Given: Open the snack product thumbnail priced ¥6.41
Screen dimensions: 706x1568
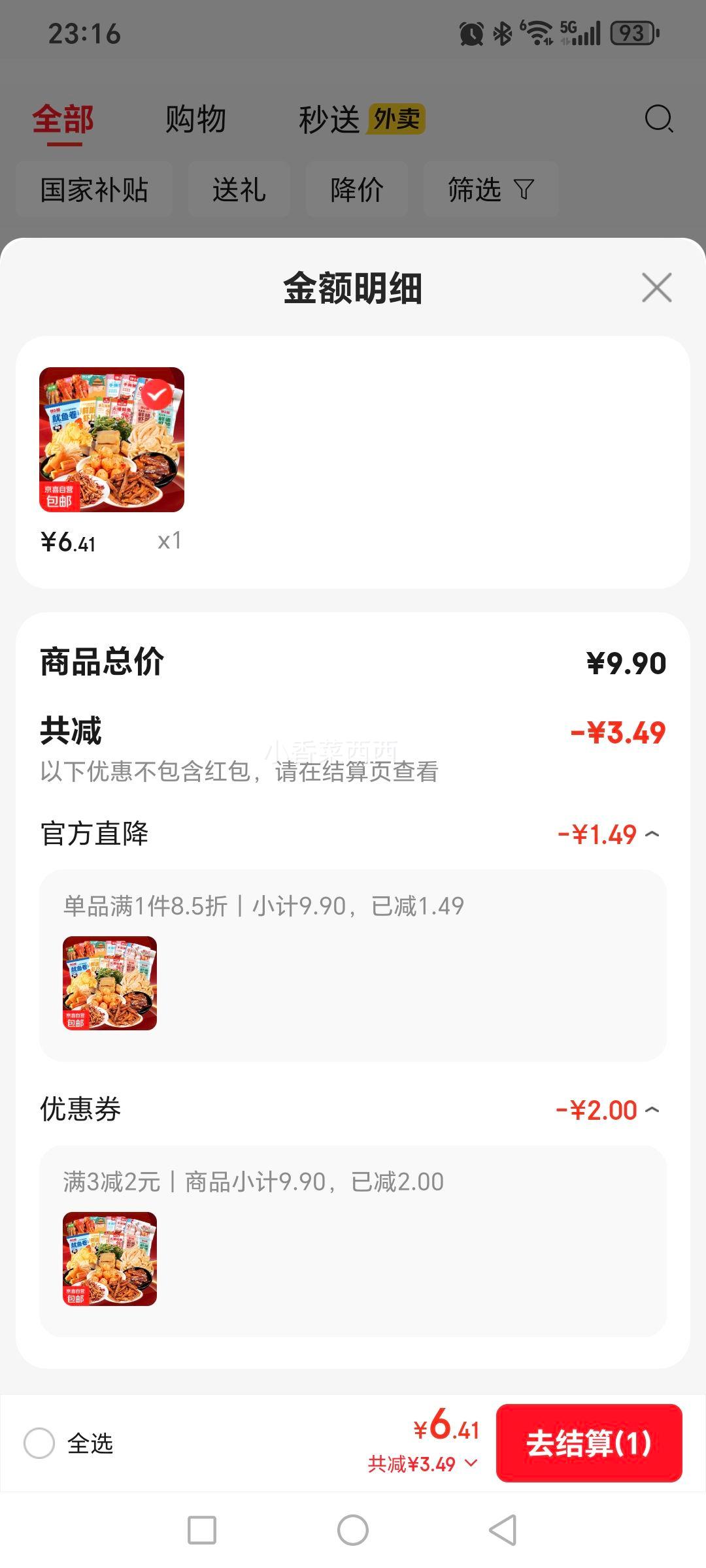Looking at the screenshot, I should (112, 440).
